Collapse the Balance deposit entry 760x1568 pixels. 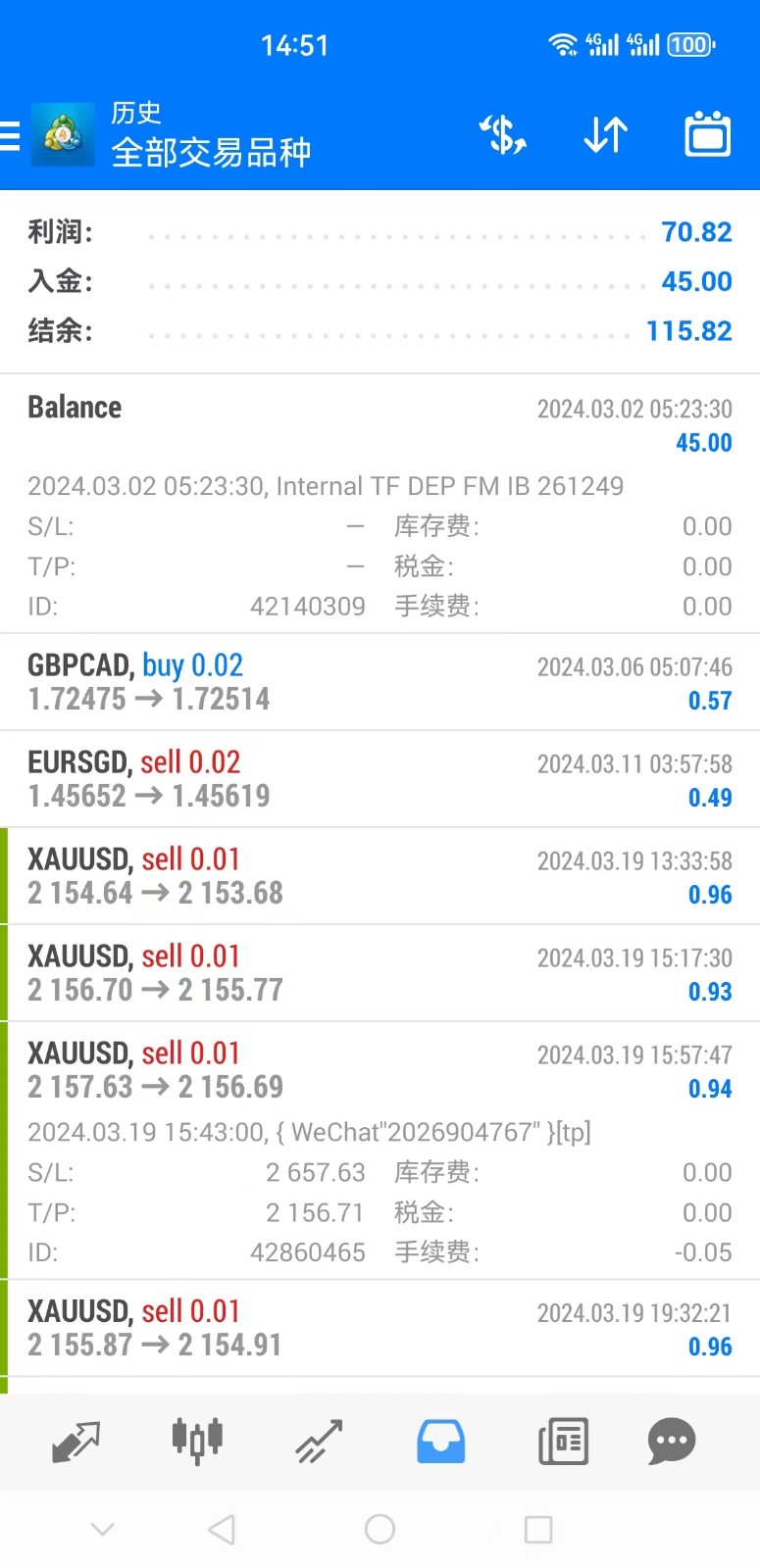[x=380, y=424]
